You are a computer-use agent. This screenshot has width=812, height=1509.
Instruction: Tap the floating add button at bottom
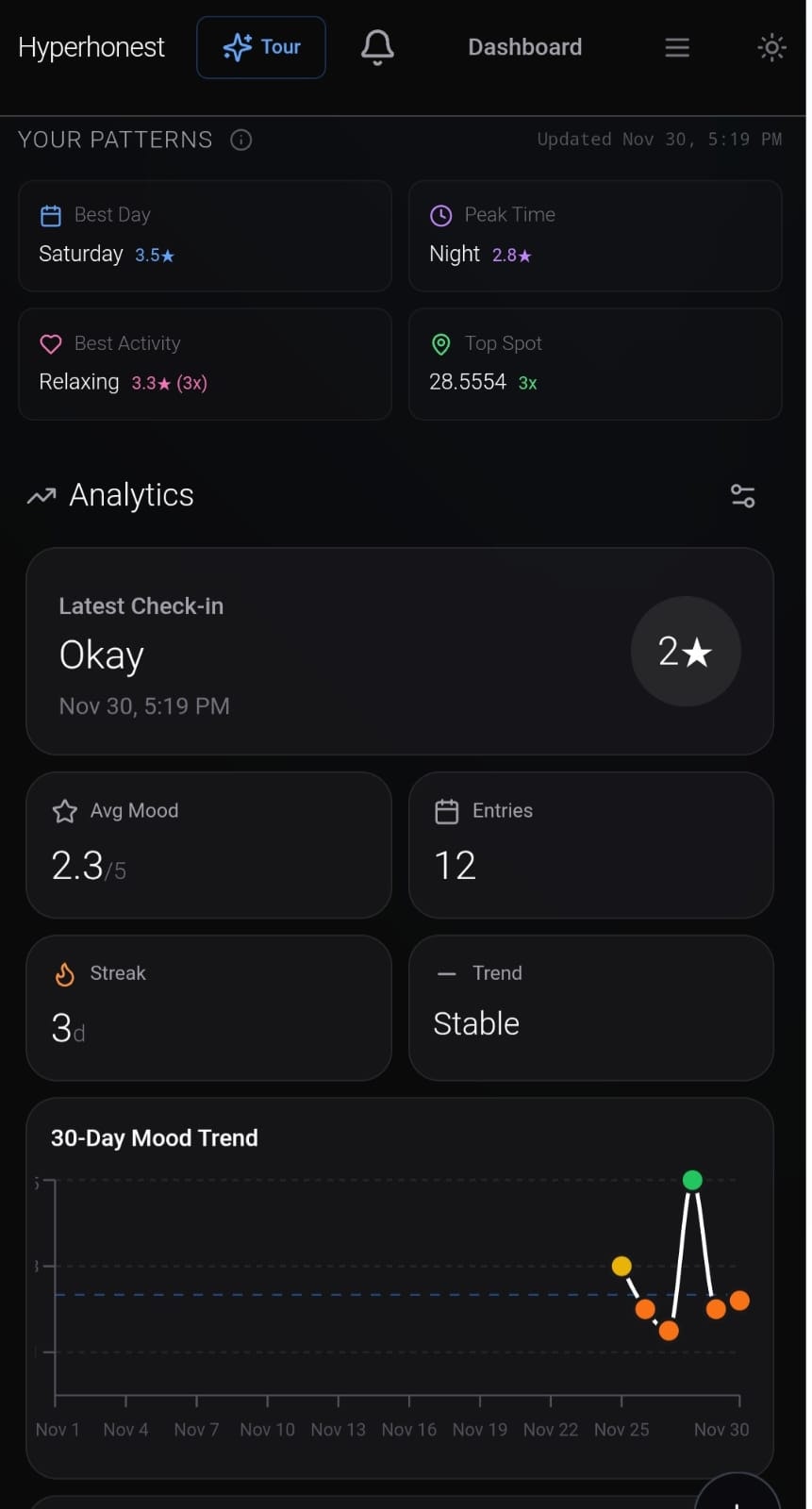(x=737, y=1500)
